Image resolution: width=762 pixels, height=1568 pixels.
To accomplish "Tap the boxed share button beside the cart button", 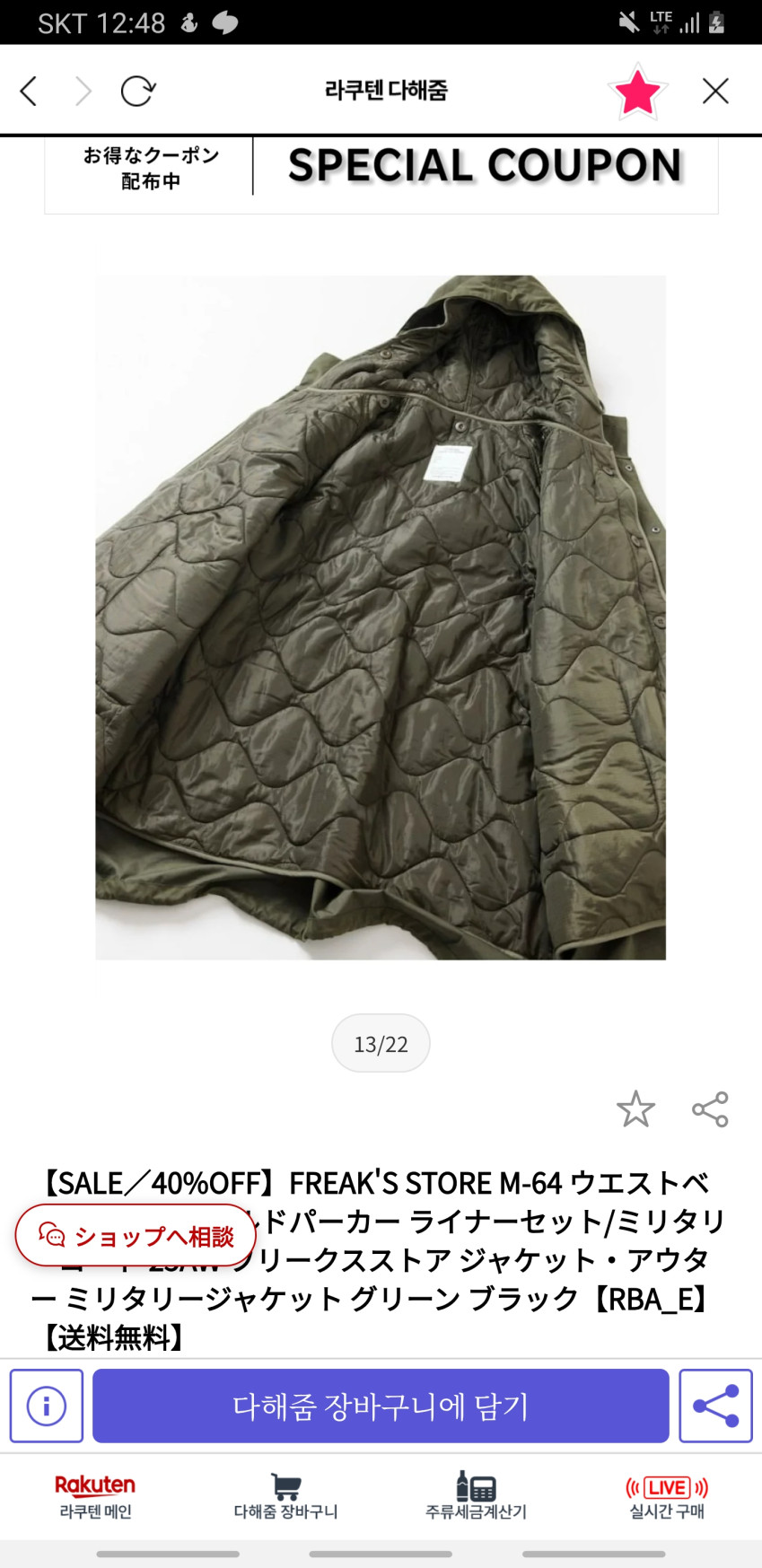I will (x=715, y=1406).
